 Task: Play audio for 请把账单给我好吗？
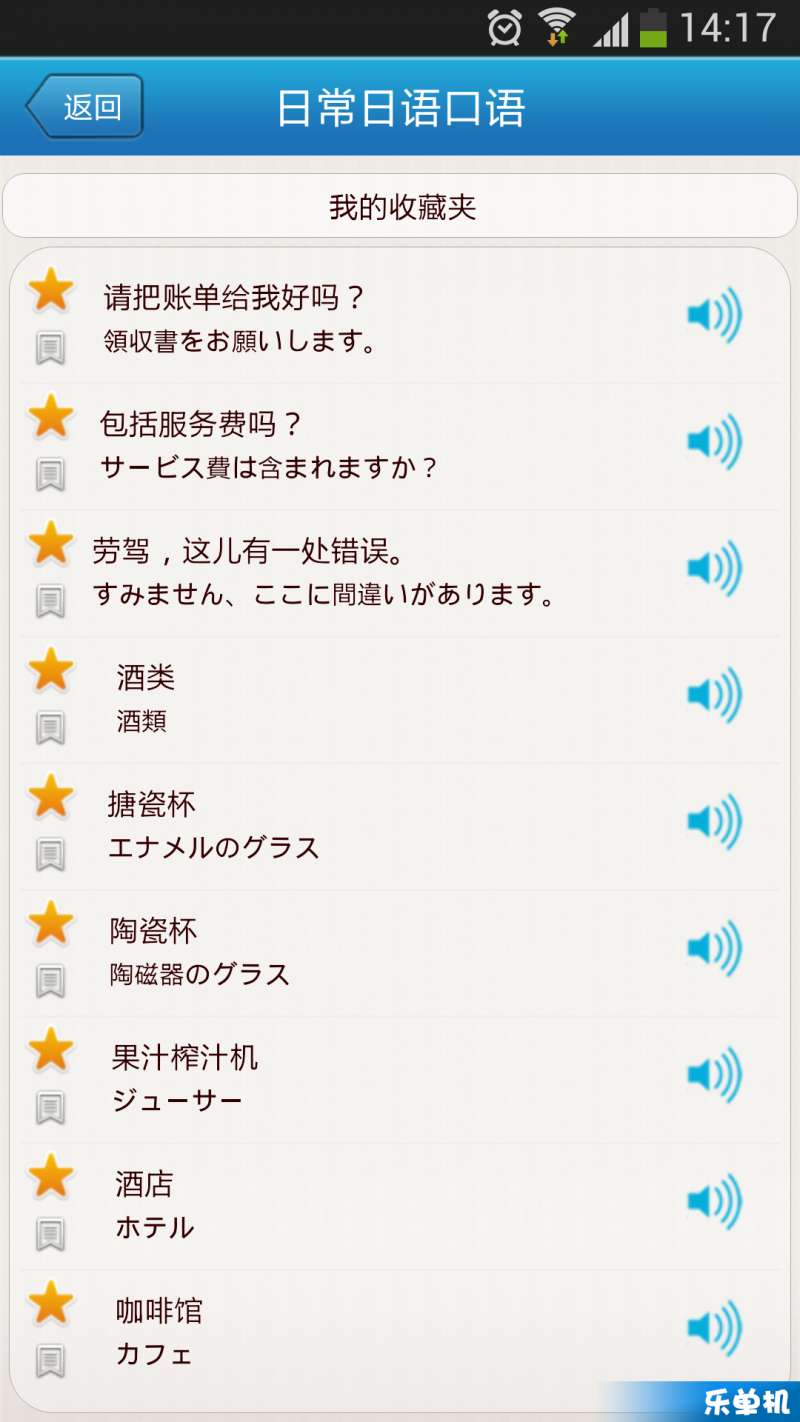coord(714,315)
